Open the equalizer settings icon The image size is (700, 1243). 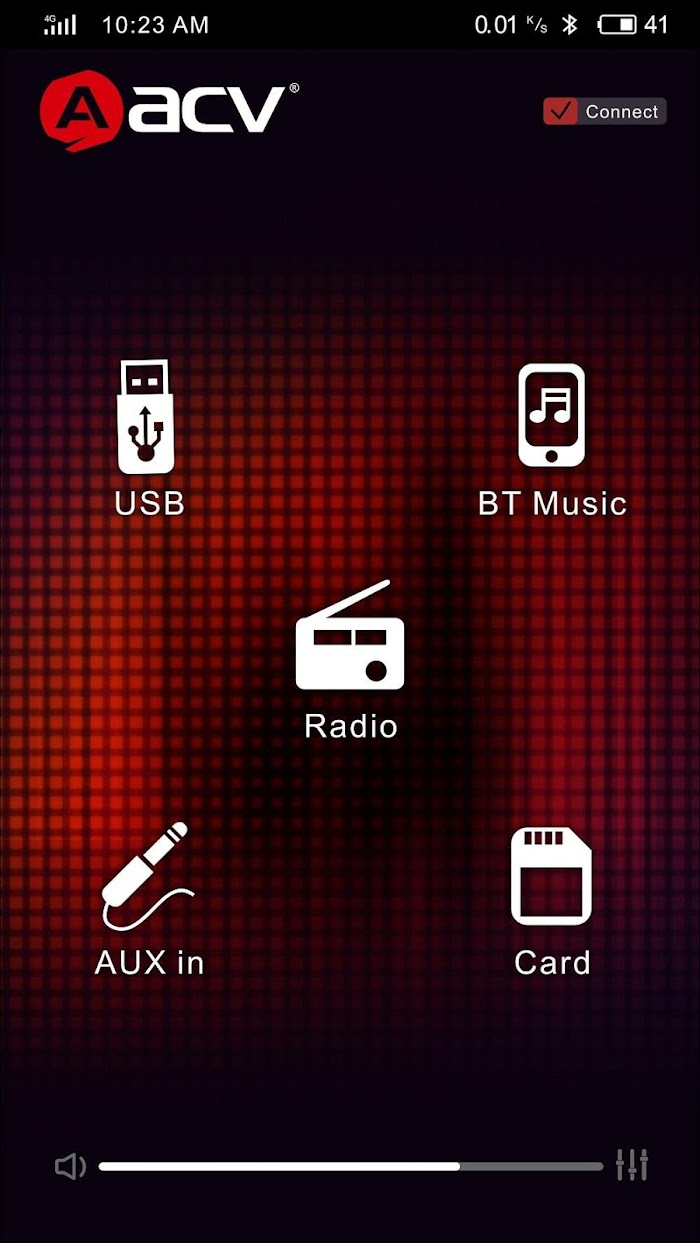pos(632,1164)
